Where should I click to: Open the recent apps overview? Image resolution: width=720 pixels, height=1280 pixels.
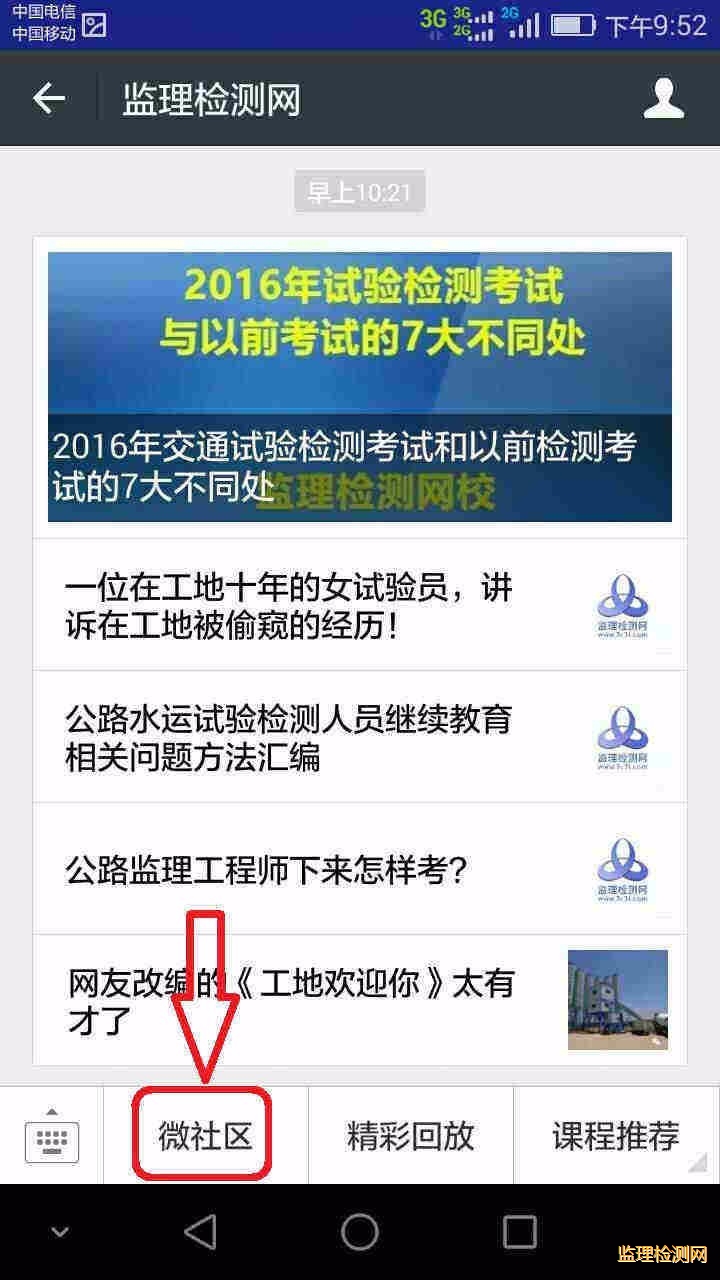(x=519, y=1232)
